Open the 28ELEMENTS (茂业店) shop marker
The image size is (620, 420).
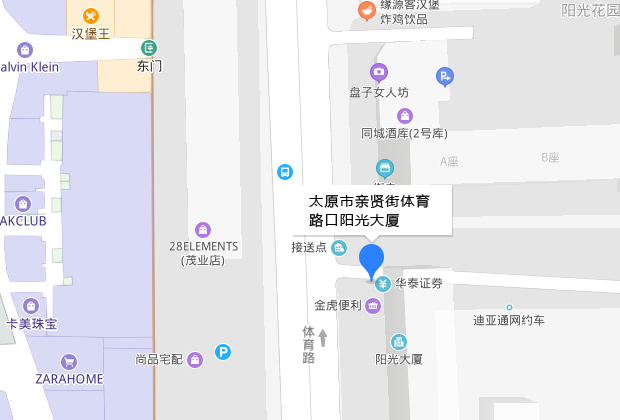click(x=202, y=226)
